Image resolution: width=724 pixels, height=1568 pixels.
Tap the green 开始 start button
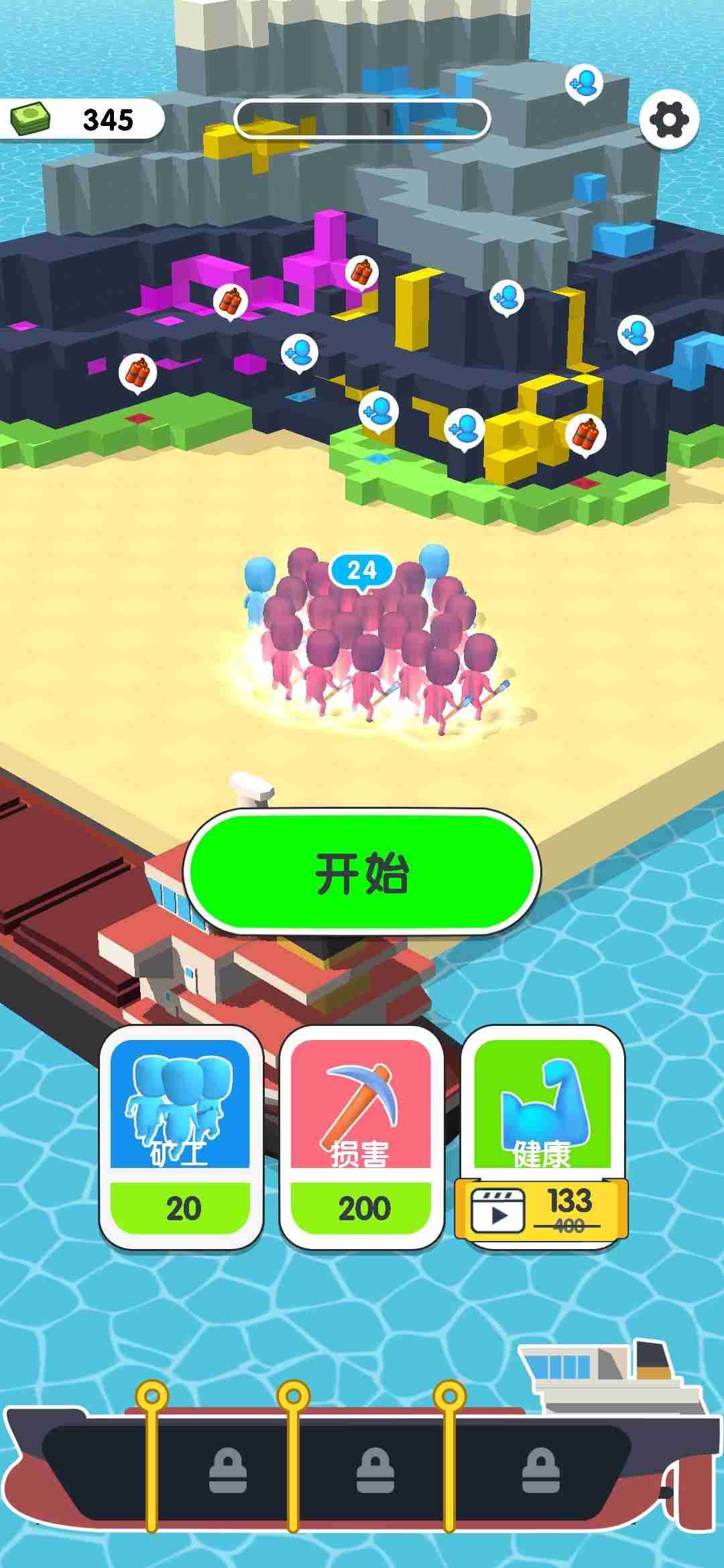(x=362, y=872)
